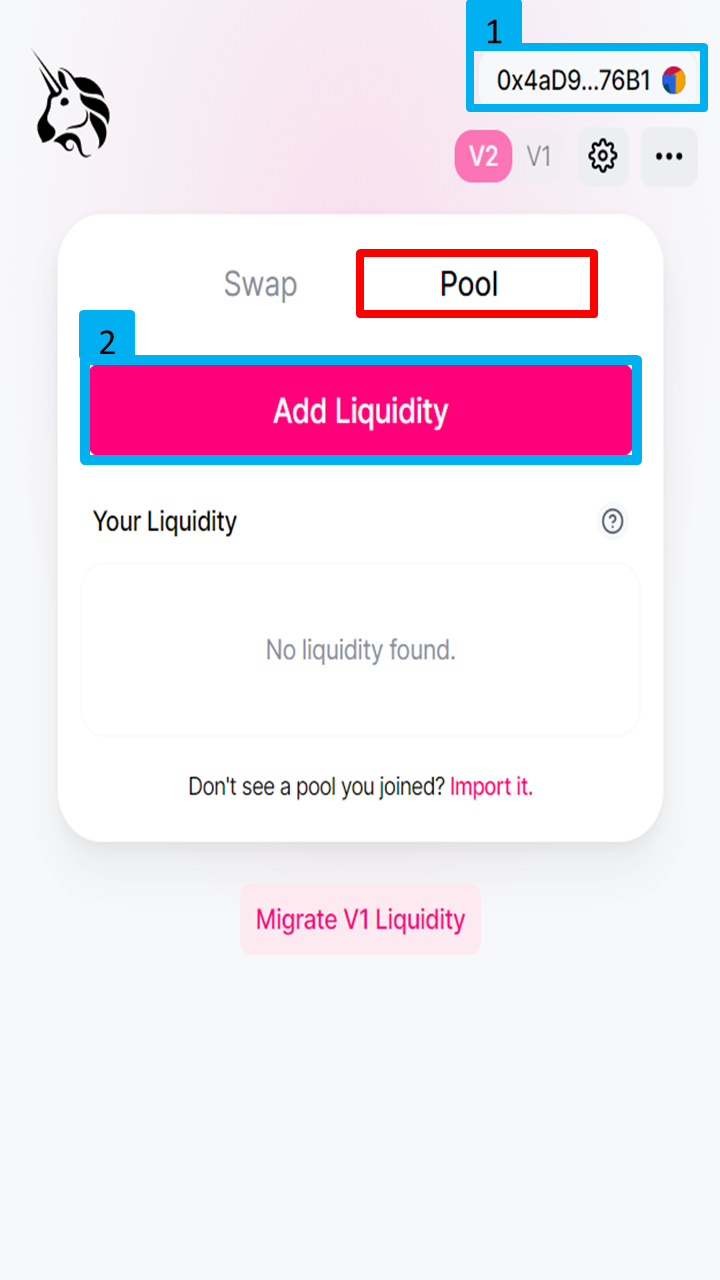Tap Add Liquidity button
720x1280 pixels.
[360, 411]
